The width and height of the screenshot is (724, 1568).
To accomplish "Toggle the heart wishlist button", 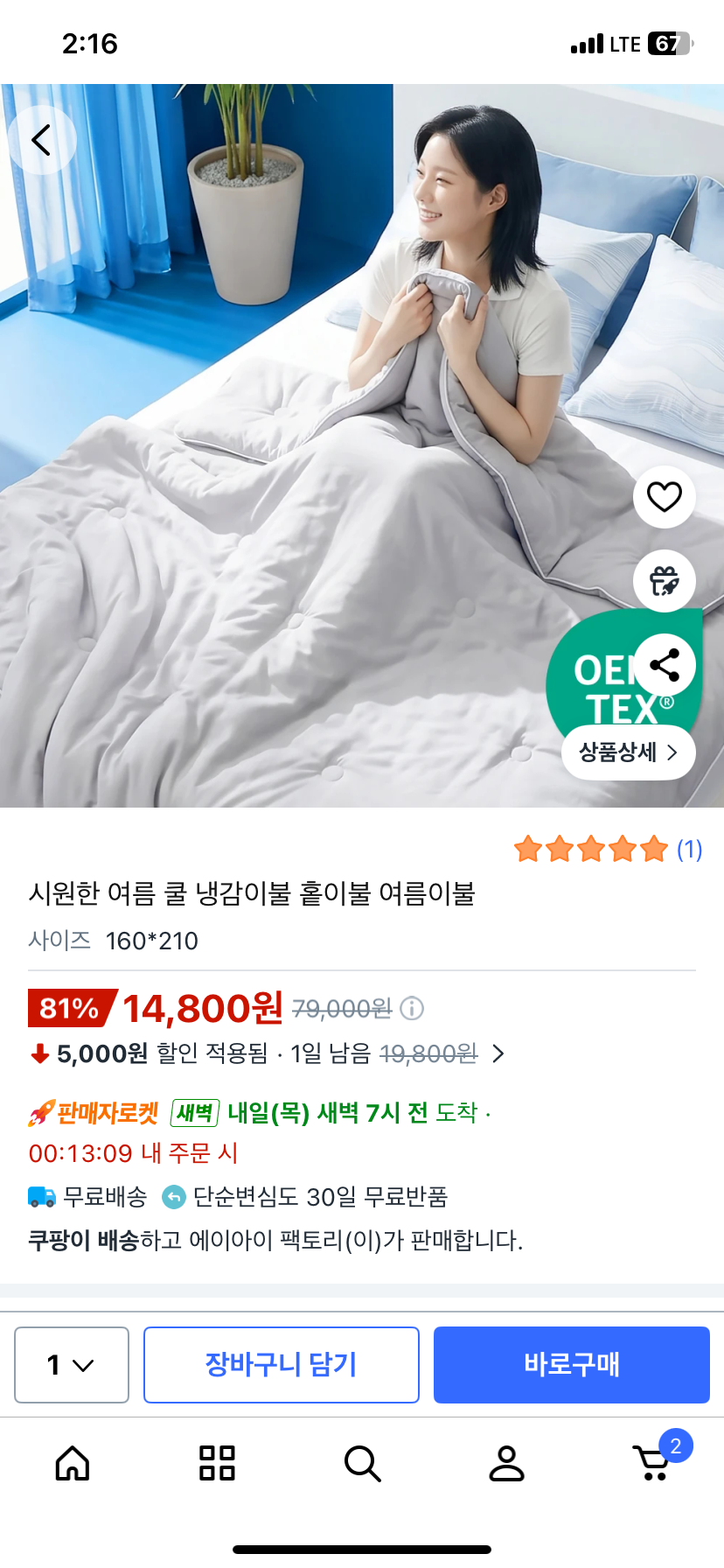I will click(x=664, y=496).
